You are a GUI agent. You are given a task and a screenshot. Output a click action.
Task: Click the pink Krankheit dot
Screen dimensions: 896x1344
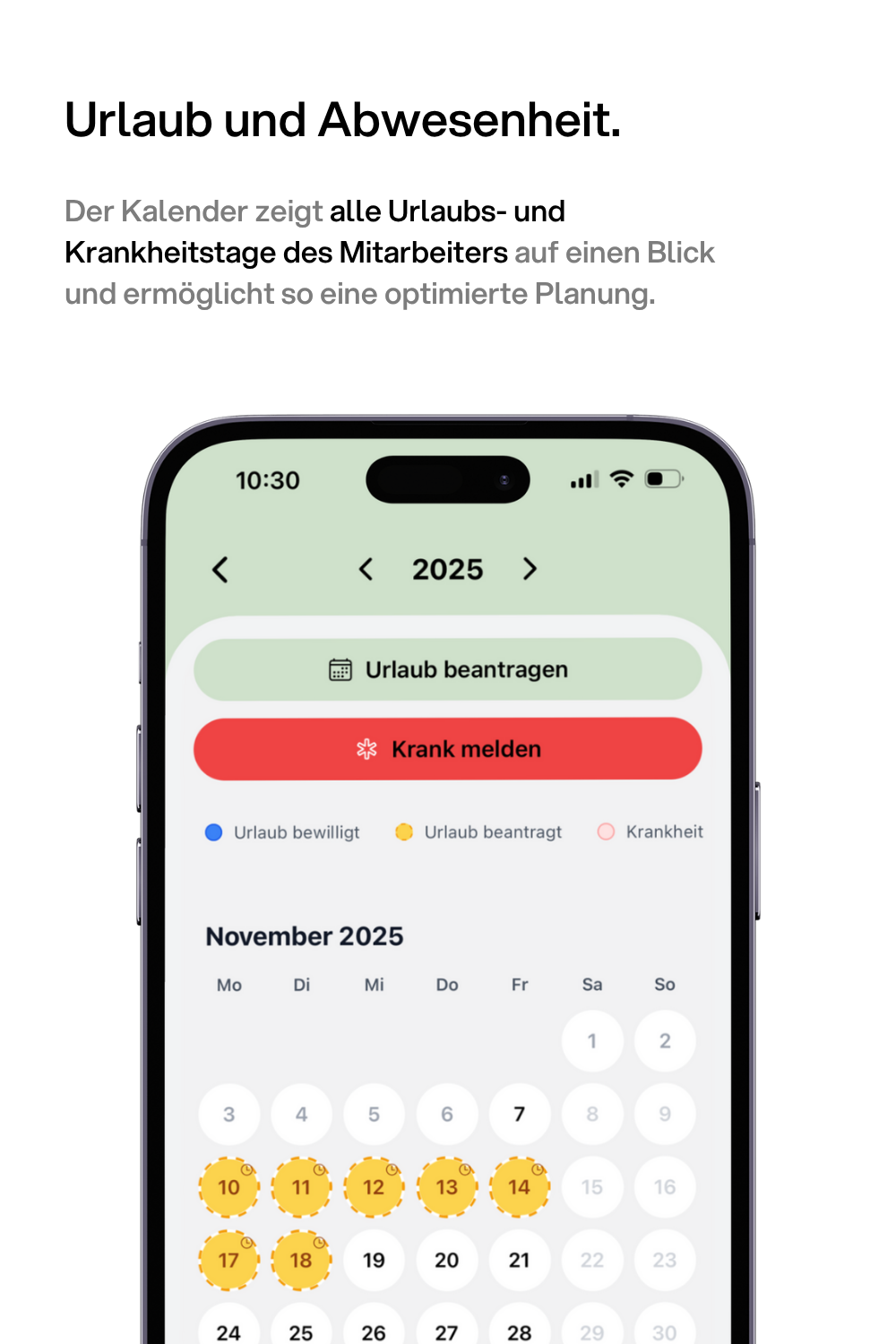click(607, 831)
